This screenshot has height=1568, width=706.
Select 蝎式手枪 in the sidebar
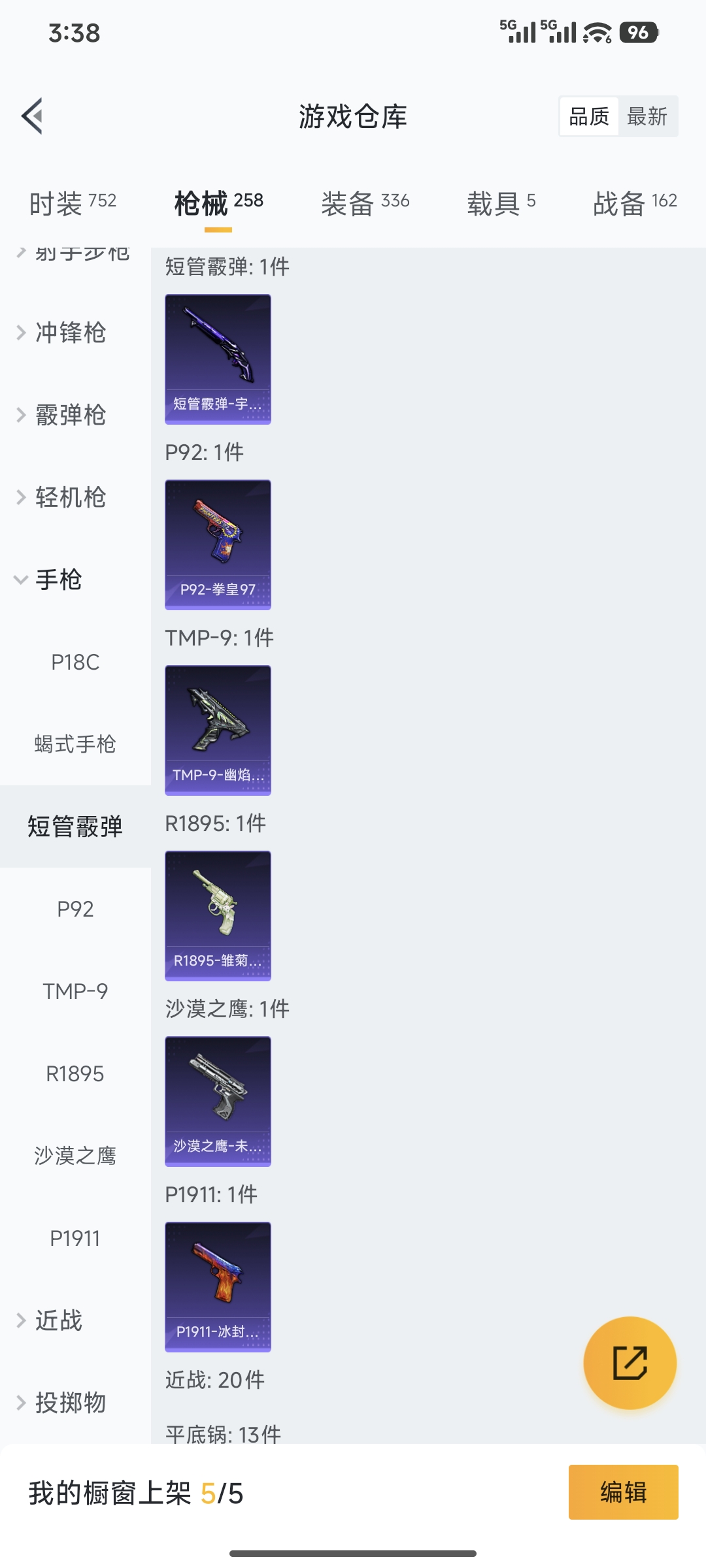click(75, 744)
